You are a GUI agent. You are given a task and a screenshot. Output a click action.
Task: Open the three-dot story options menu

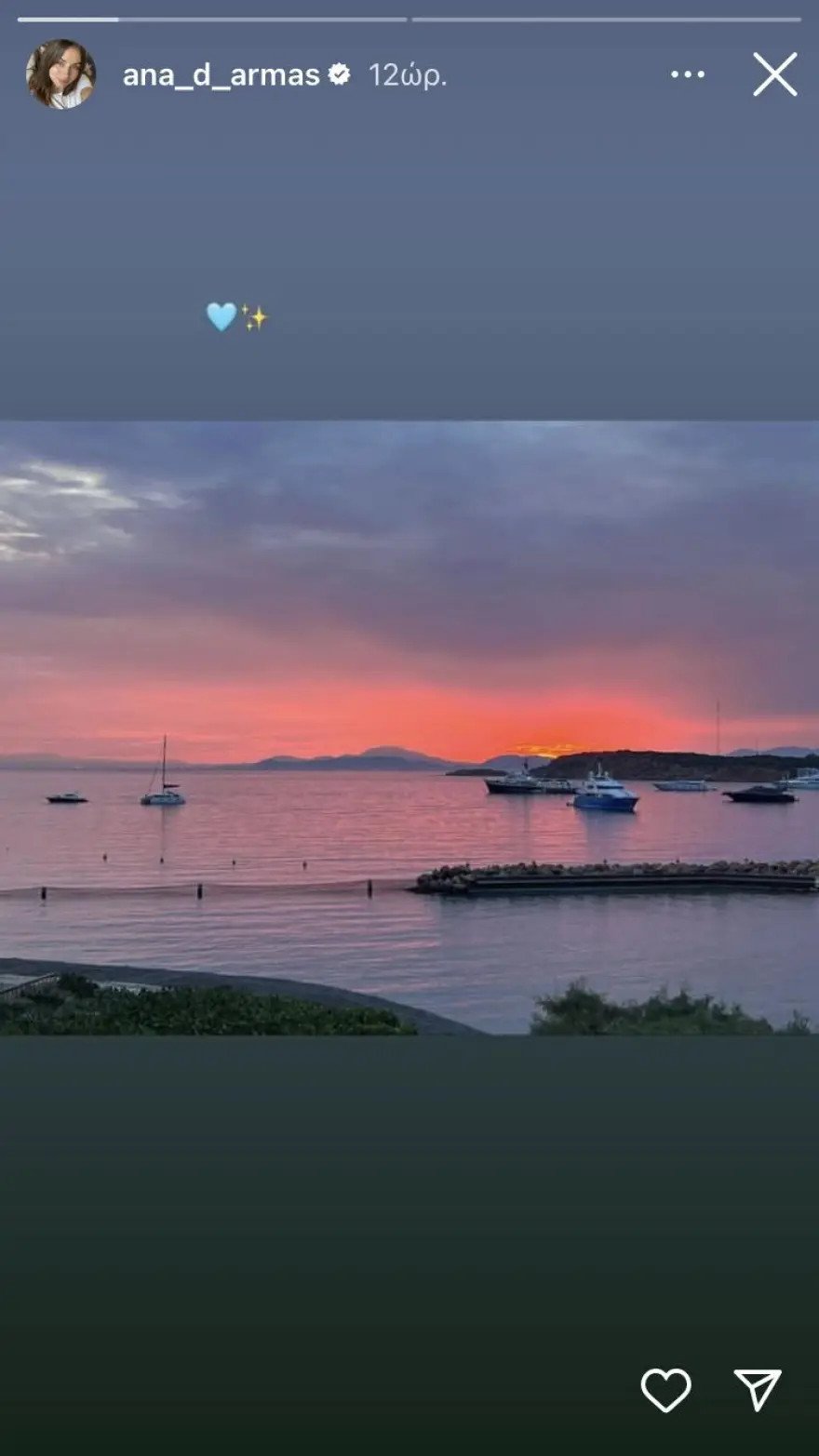tap(688, 74)
